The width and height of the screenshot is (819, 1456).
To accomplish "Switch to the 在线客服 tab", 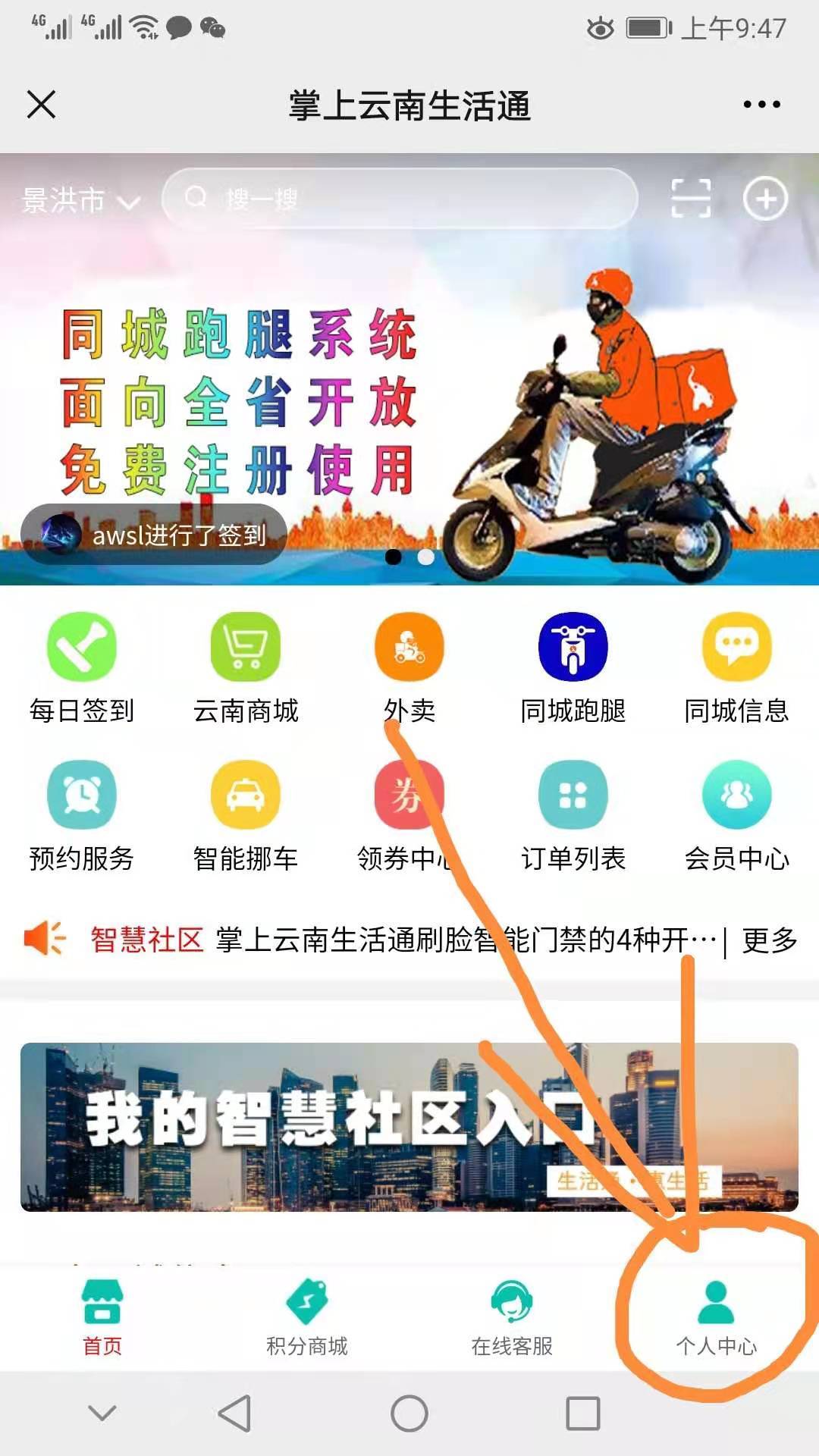I will [512, 1318].
